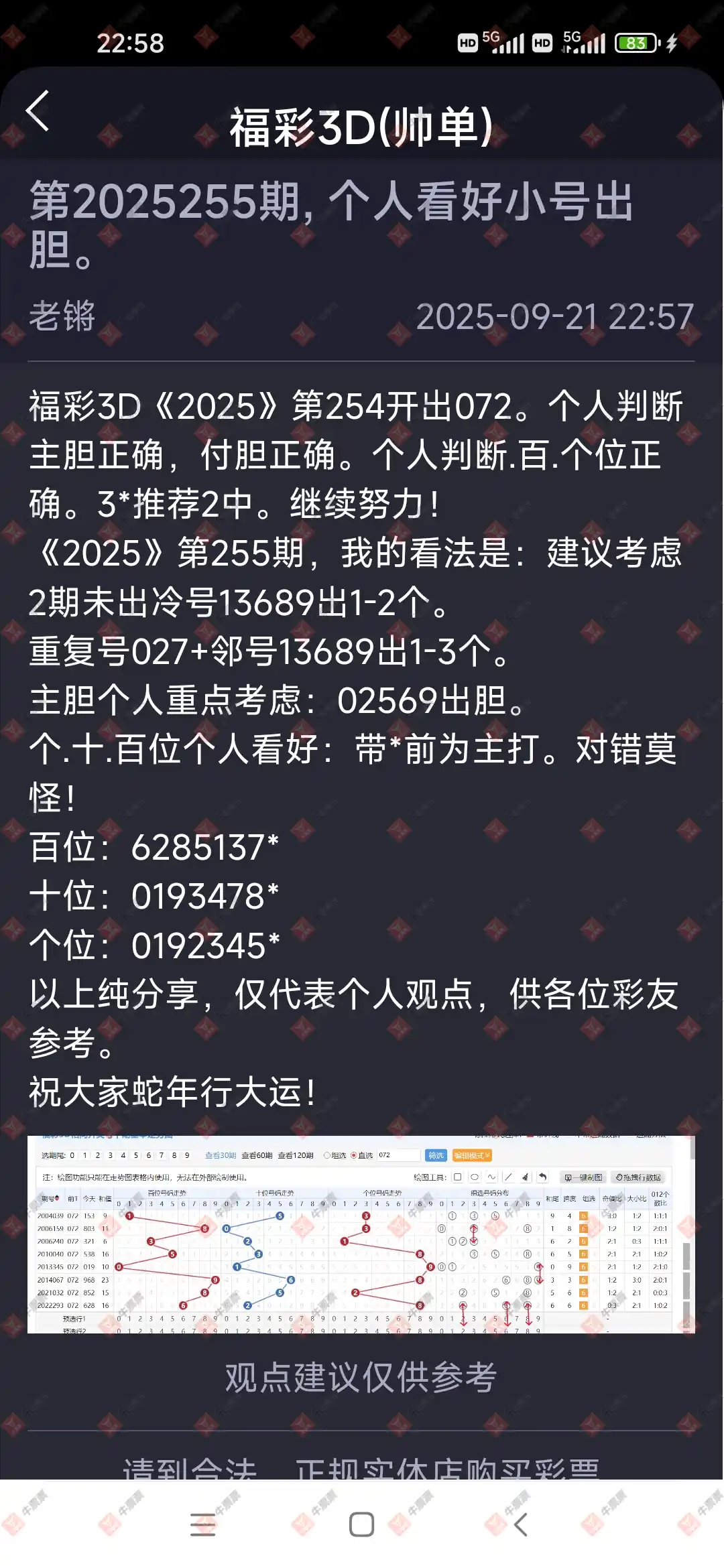The image size is (724, 1568).
Task: Tap the system recent apps button
Action: [202, 1524]
